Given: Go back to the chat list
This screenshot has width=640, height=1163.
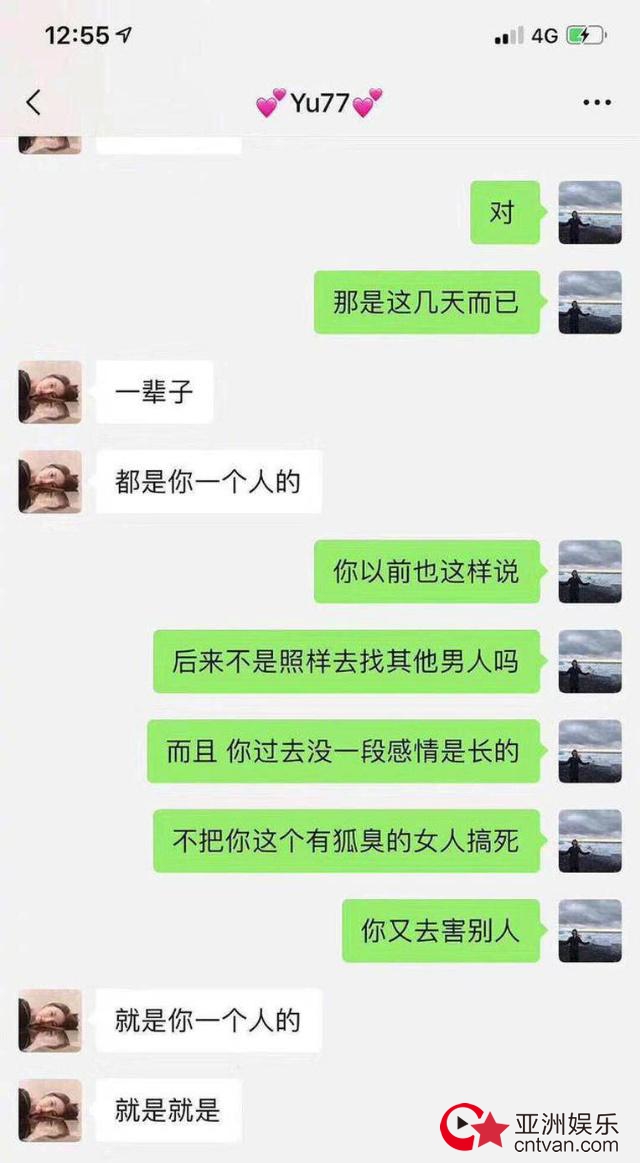Looking at the screenshot, I should 33,103.
